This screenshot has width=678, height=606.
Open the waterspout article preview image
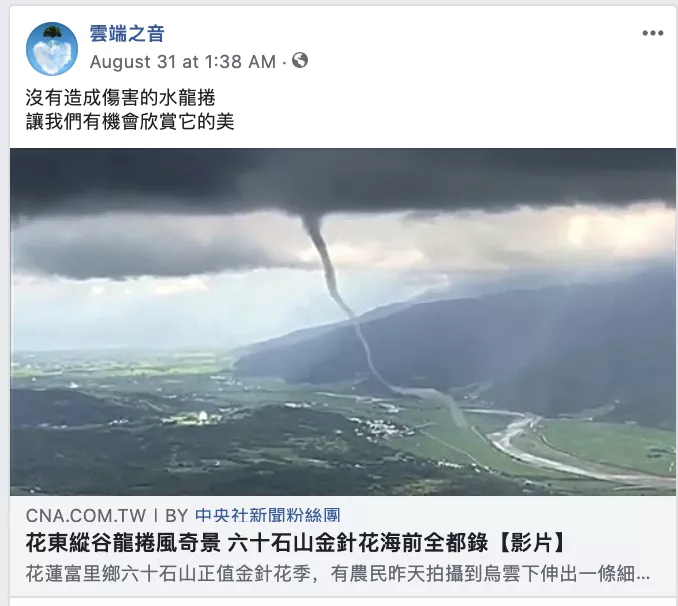pos(342,322)
